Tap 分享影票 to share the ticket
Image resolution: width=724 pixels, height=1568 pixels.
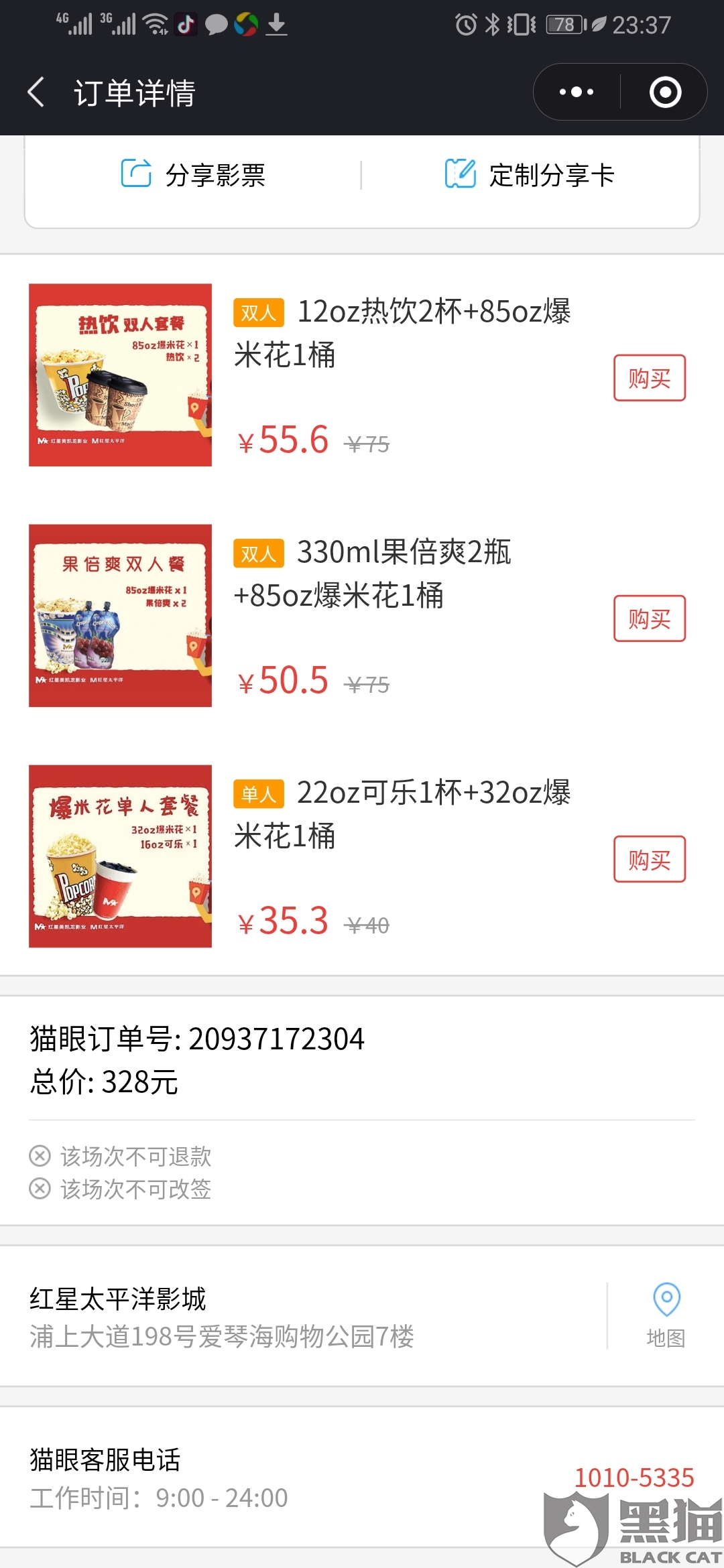(x=193, y=175)
